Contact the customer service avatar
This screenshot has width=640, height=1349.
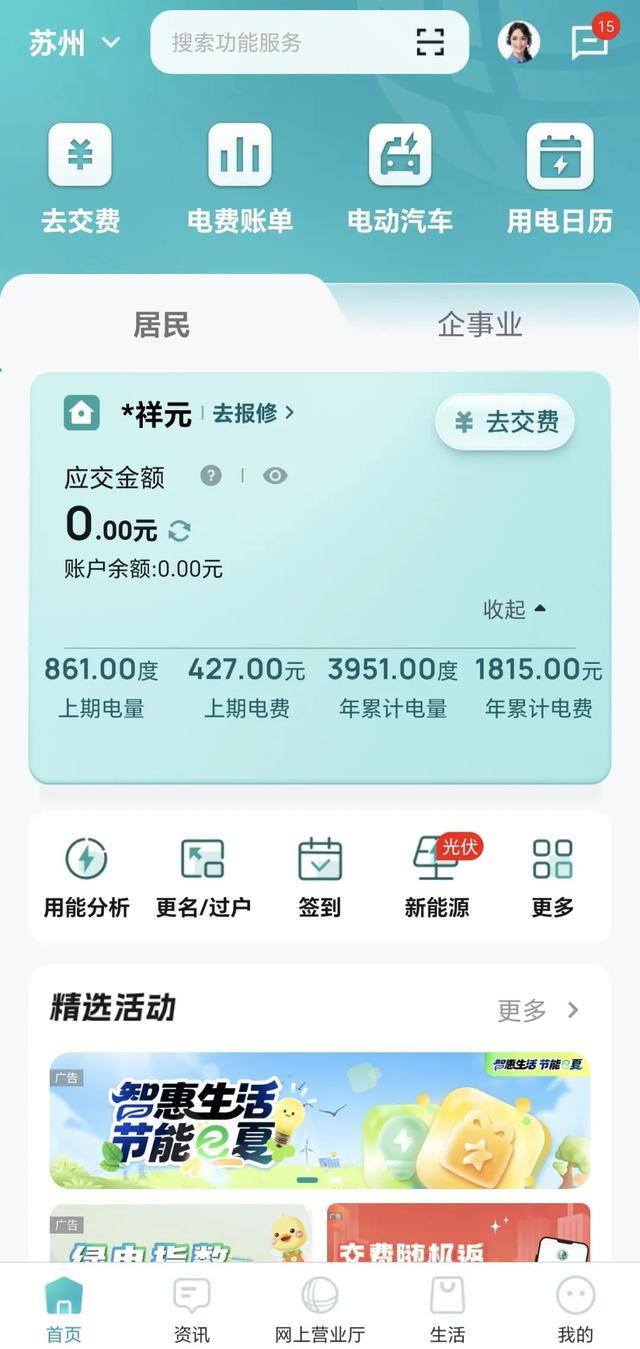click(x=518, y=42)
